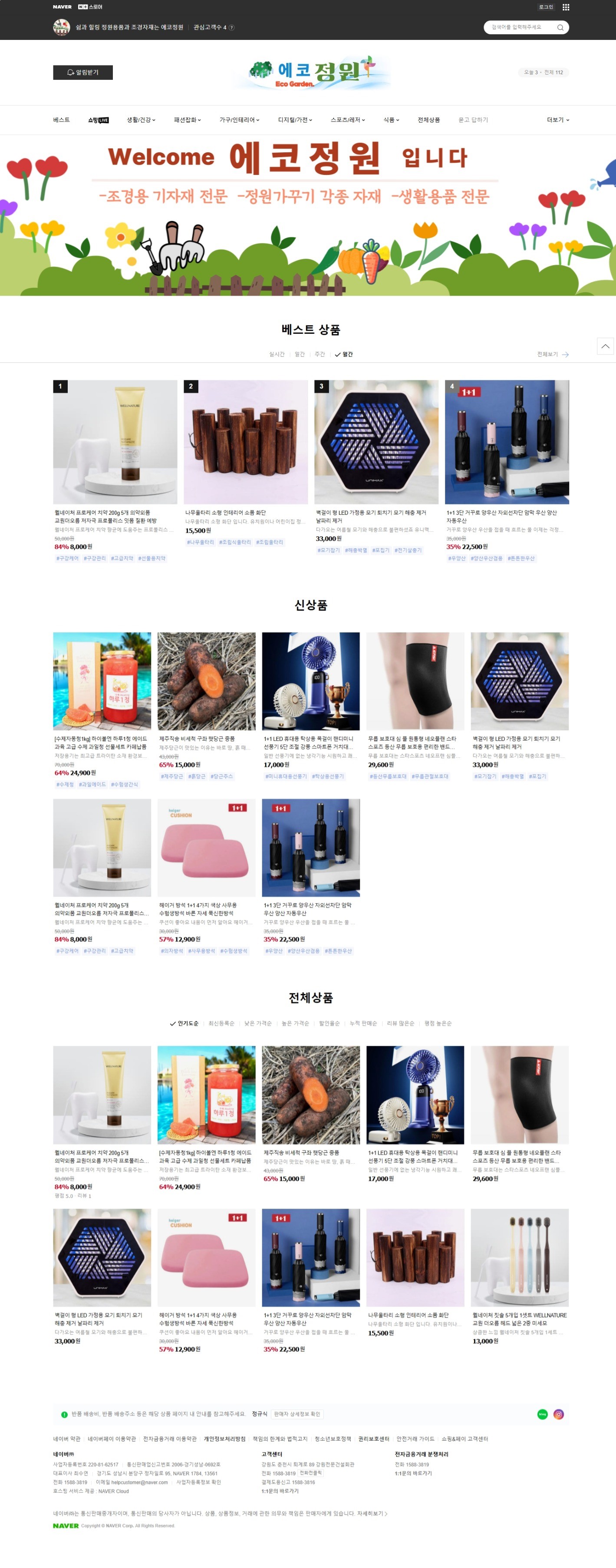Screen dimensions: 616x1568
Task: Expand the 가구/인테리어 category dropdown
Action: pos(239,120)
